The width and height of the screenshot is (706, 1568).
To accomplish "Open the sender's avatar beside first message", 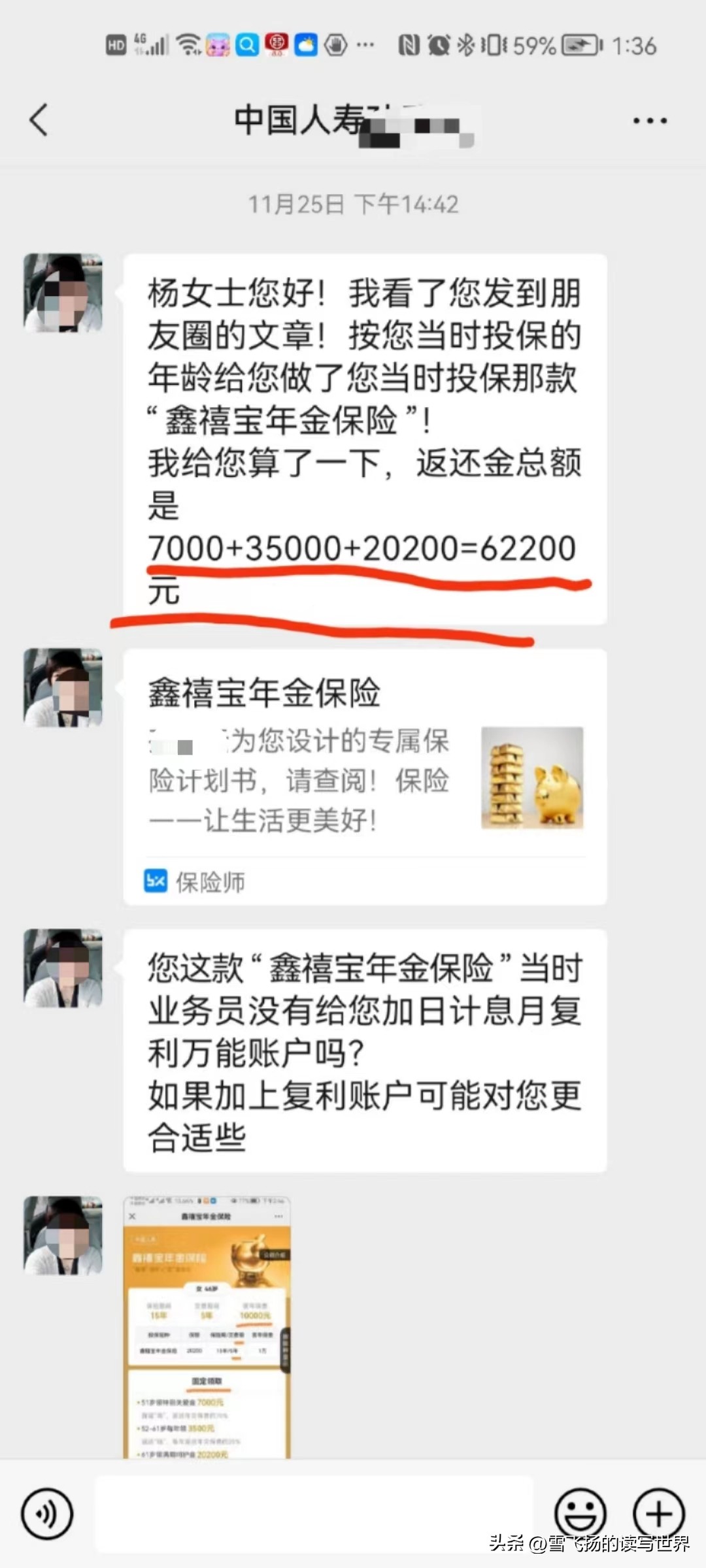I will point(63,293).
